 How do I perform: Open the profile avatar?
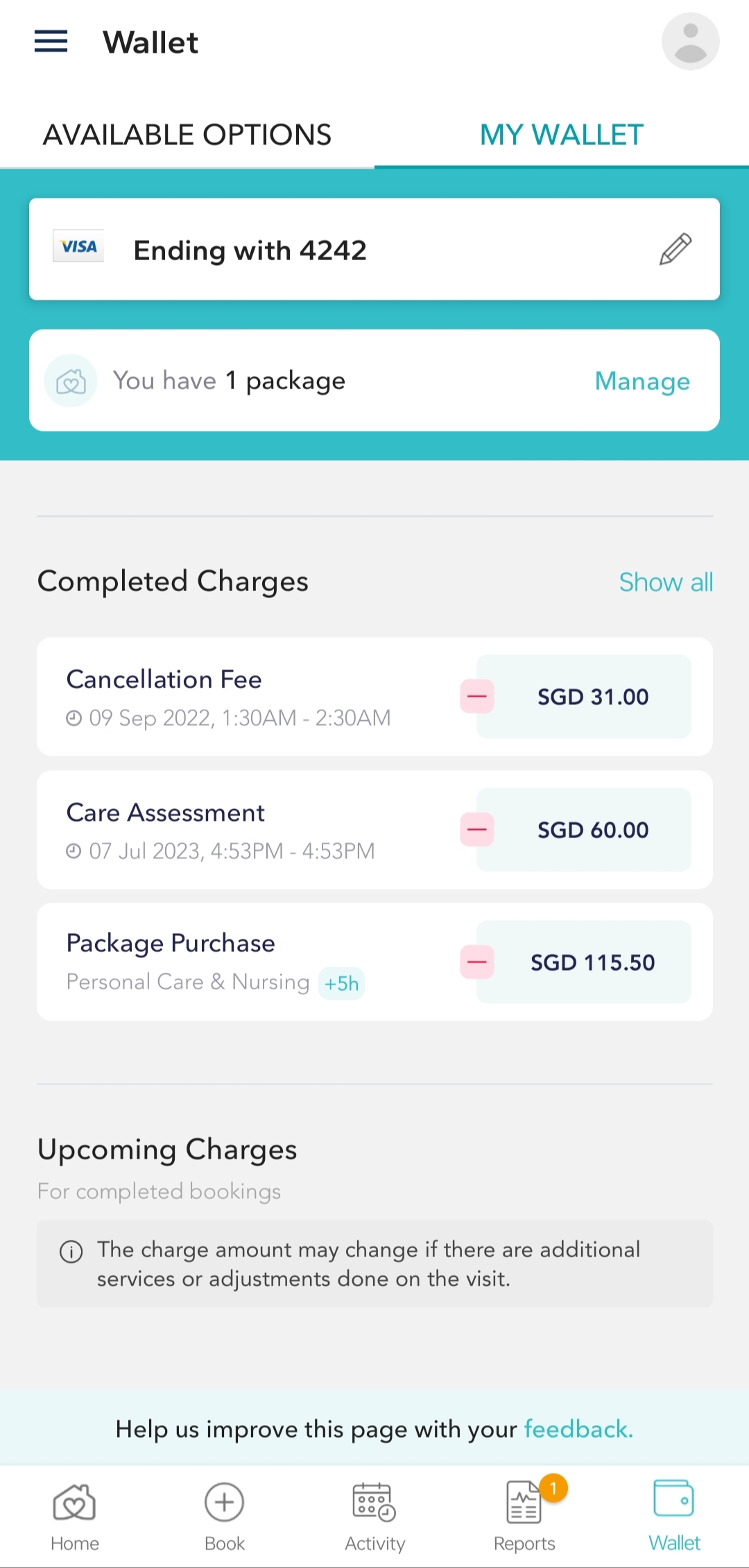[690, 40]
